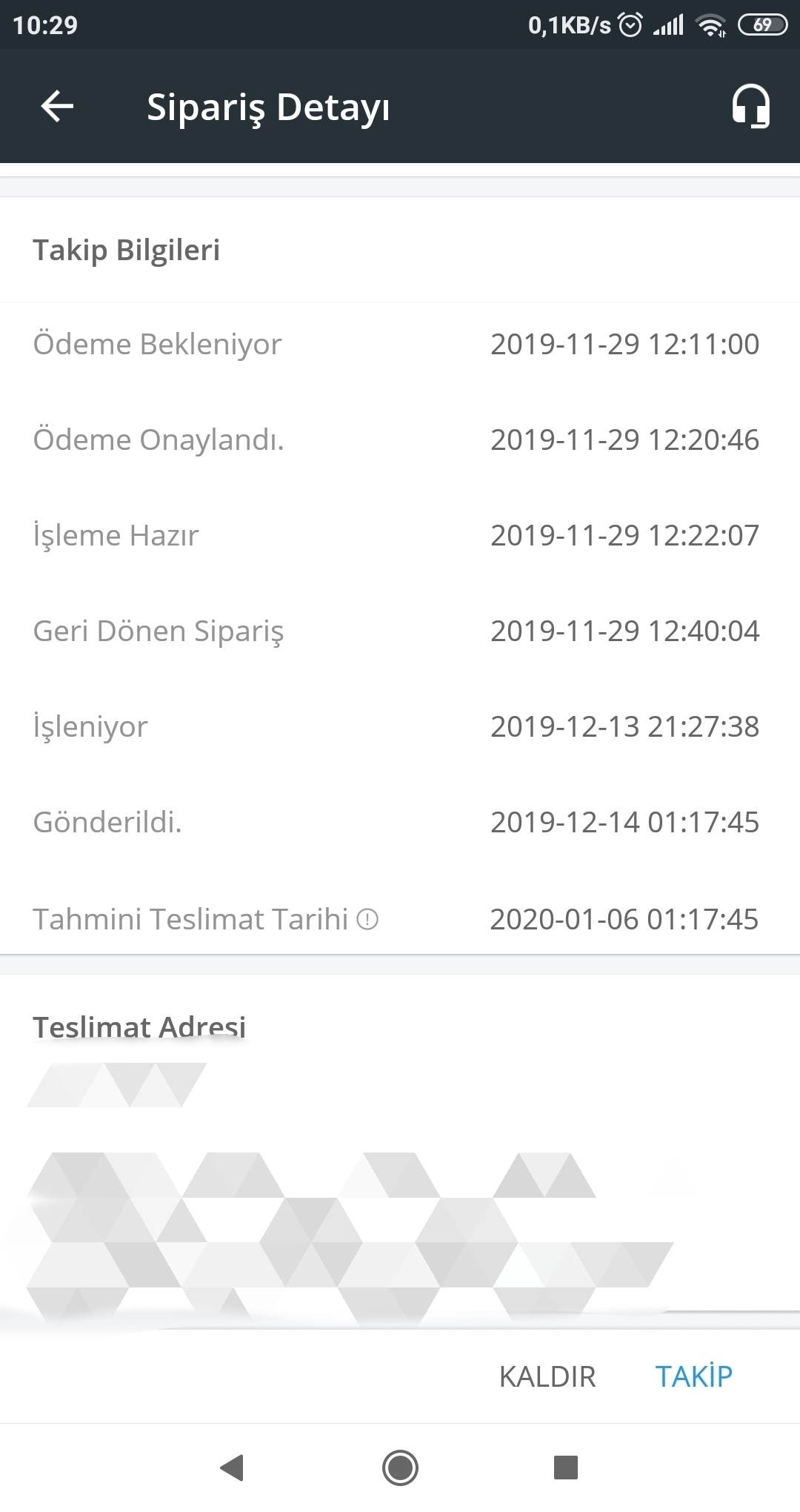Tap the TAKİP button
The height and width of the screenshot is (1512, 800).
pos(694,1376)
